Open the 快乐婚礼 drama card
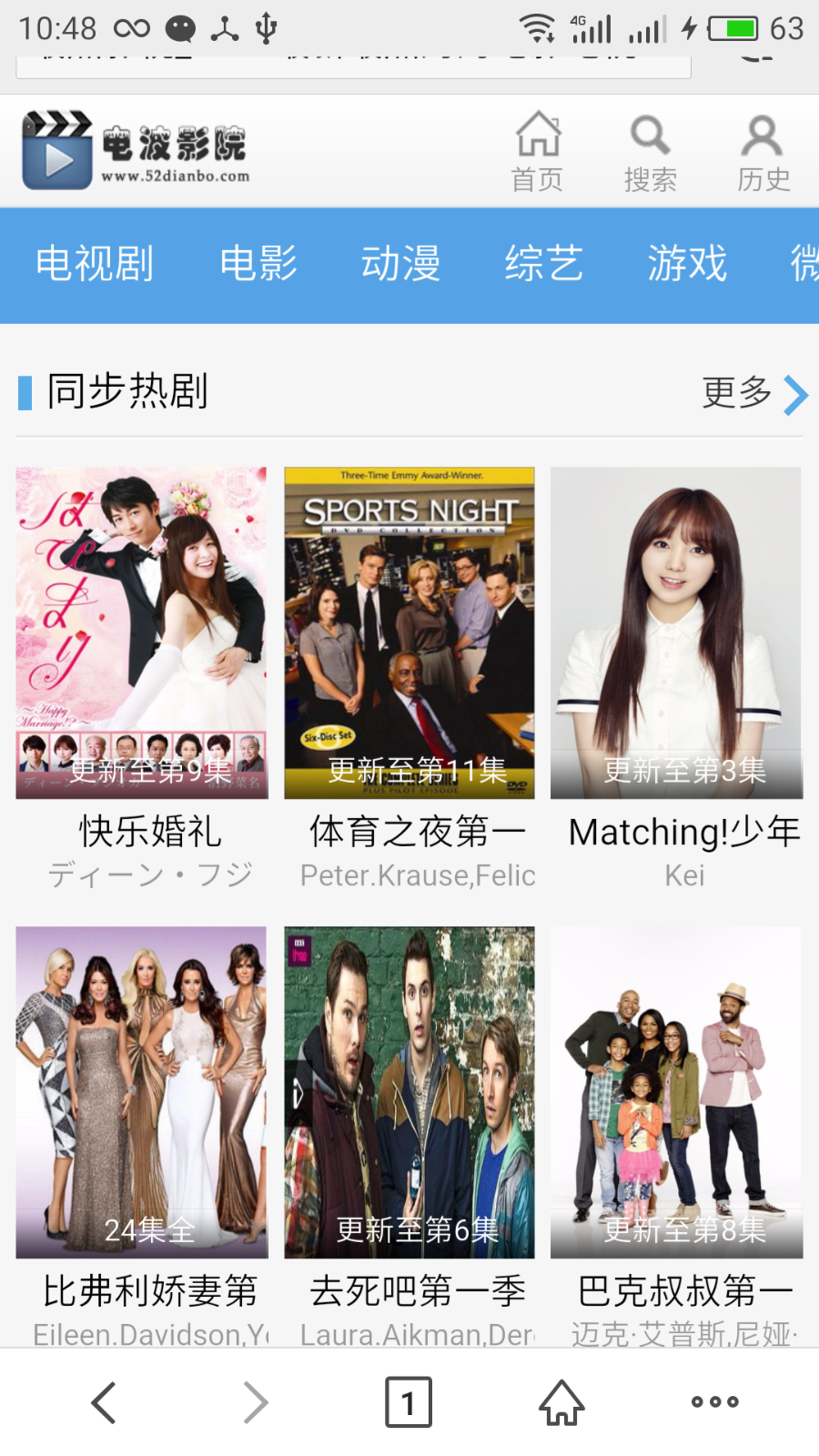The height and width of the screenshot is (1456, 819). (142, 633)
